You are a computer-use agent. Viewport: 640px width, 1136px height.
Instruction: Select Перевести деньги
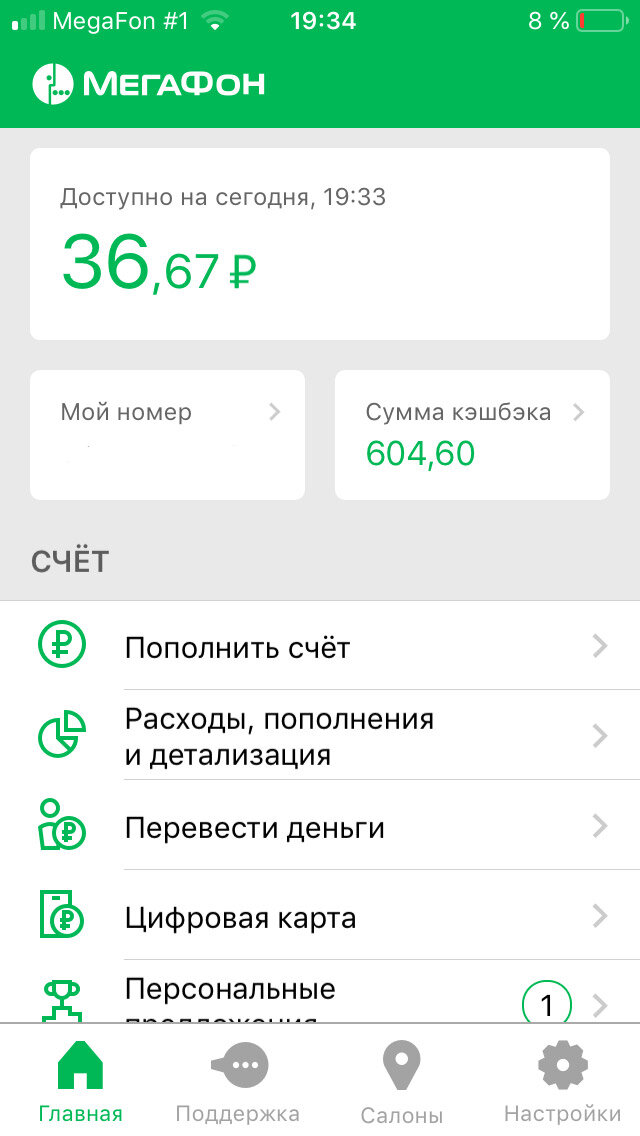[x=320, y=825]
